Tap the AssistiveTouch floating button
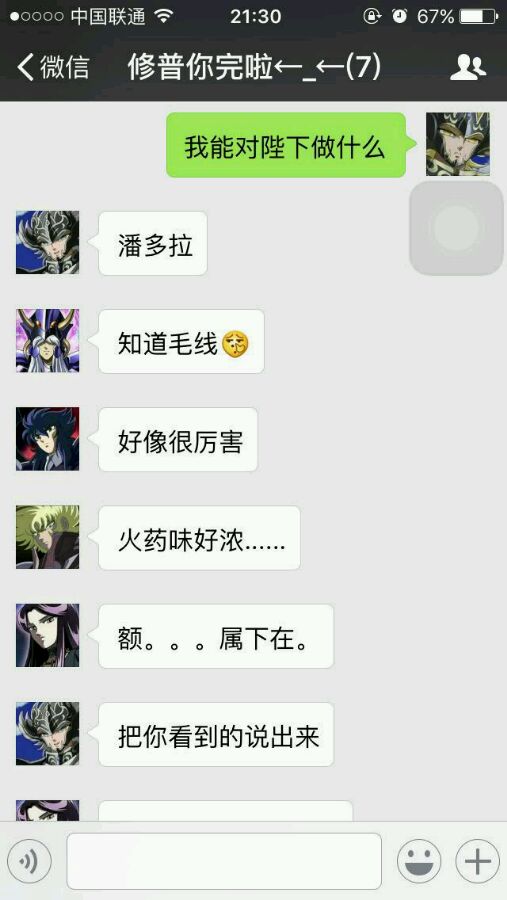The image size is (507, 900). (456, 228)
